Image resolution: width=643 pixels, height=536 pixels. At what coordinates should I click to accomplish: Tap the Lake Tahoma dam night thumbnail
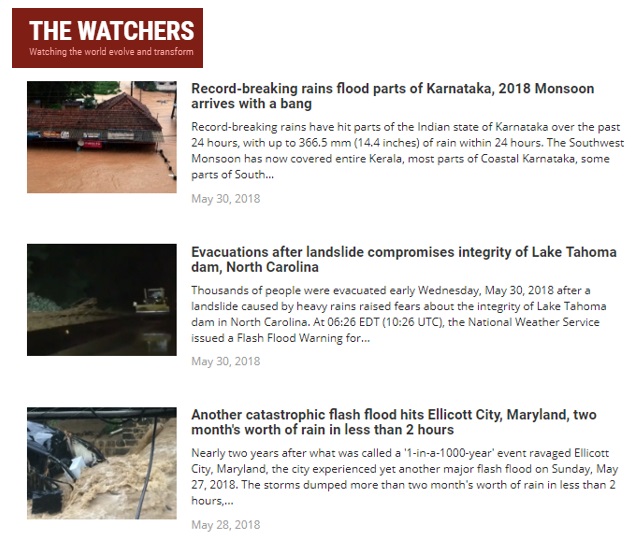tap(102, 300)
